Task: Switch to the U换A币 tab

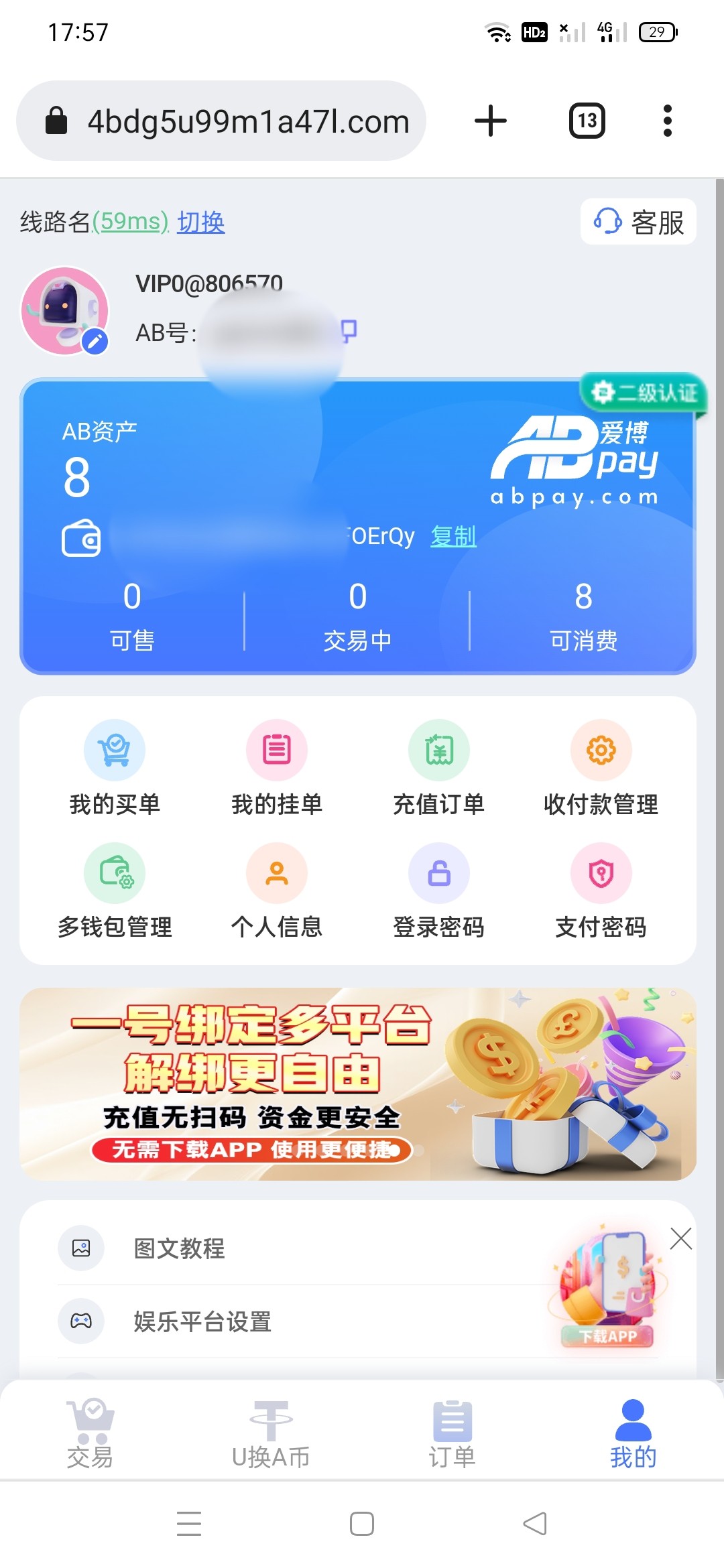Action: [271, 1433]
